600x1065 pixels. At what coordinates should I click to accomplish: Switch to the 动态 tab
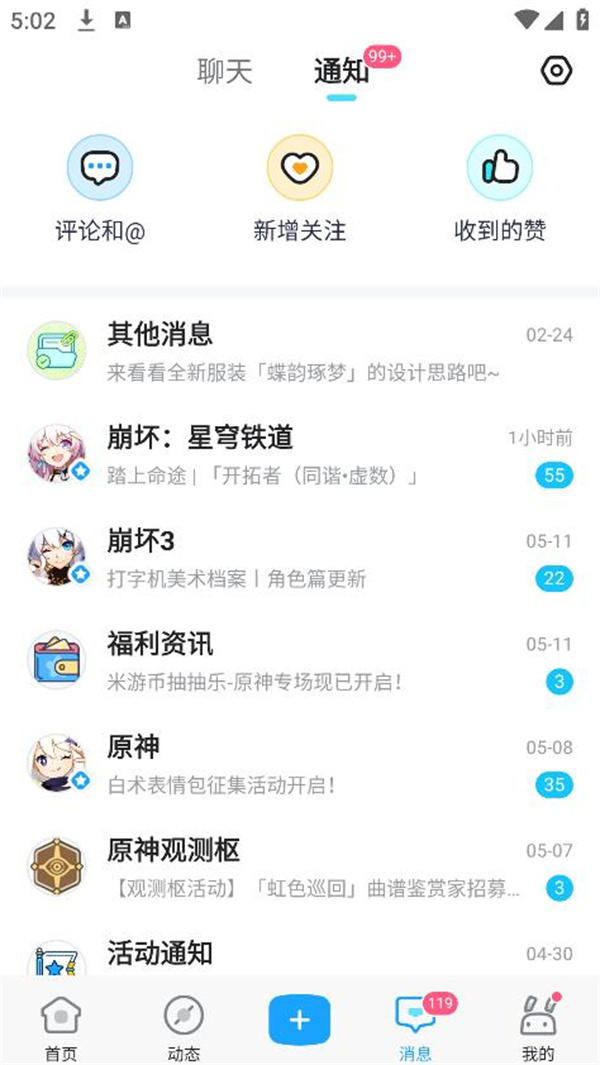click(183, 1028)
